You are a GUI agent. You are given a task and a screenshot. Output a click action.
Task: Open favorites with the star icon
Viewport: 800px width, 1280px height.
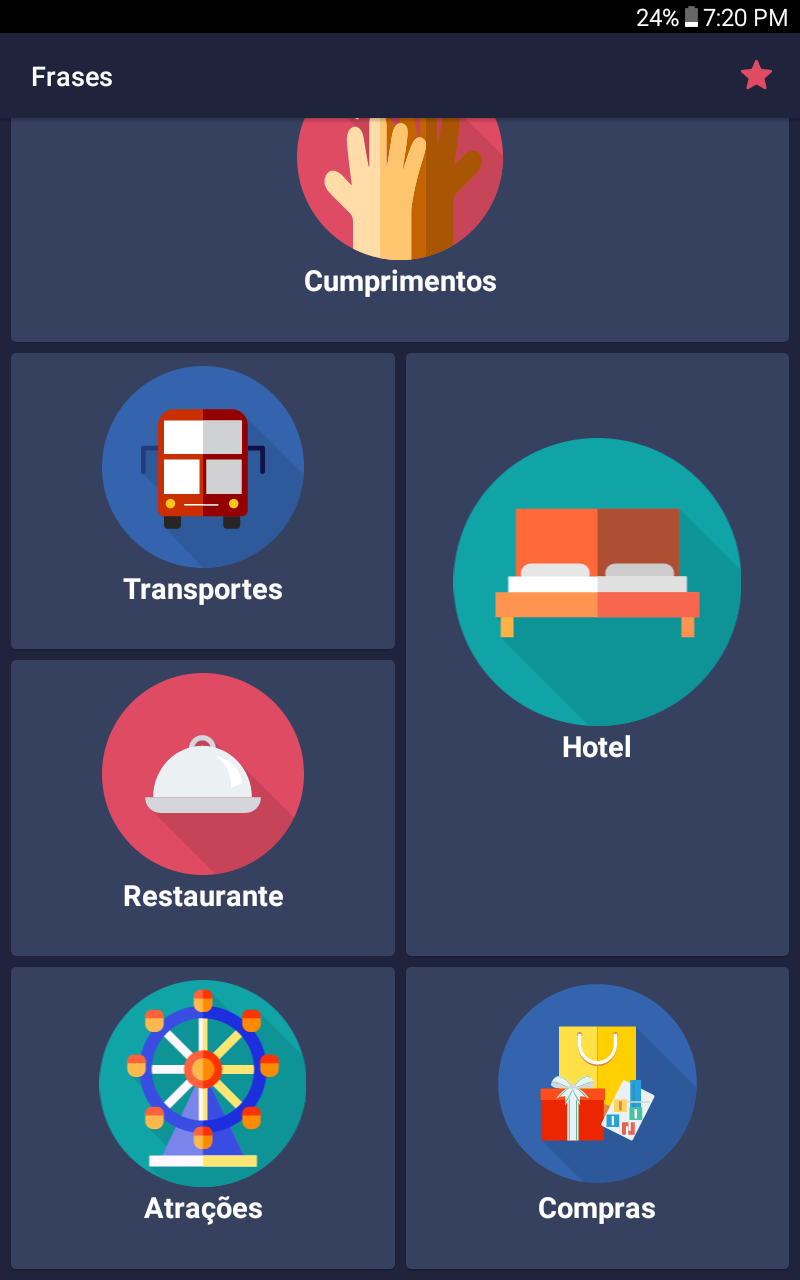pos(756,76)
